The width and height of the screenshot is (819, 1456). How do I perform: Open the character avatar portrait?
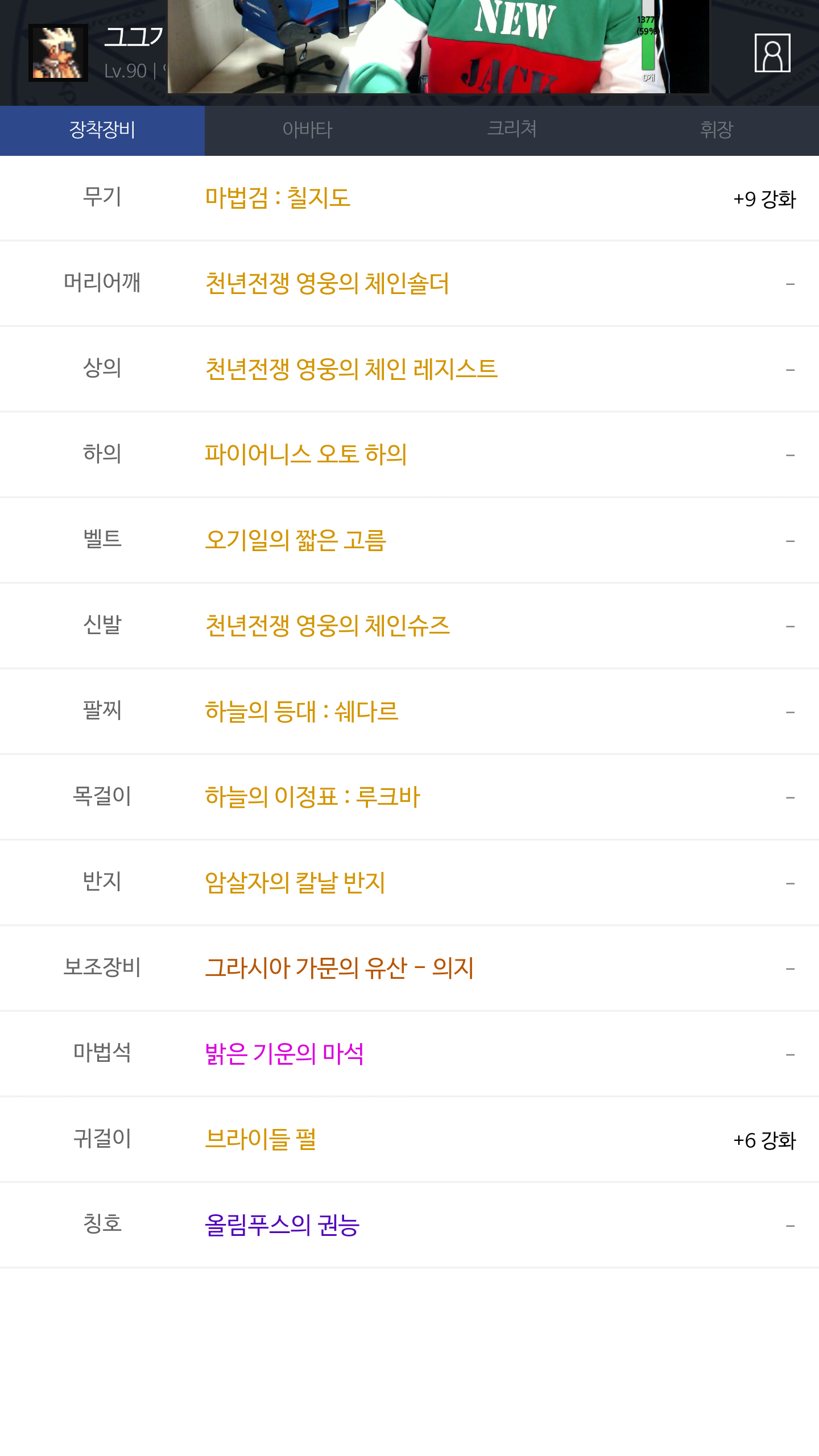(58, 53)
